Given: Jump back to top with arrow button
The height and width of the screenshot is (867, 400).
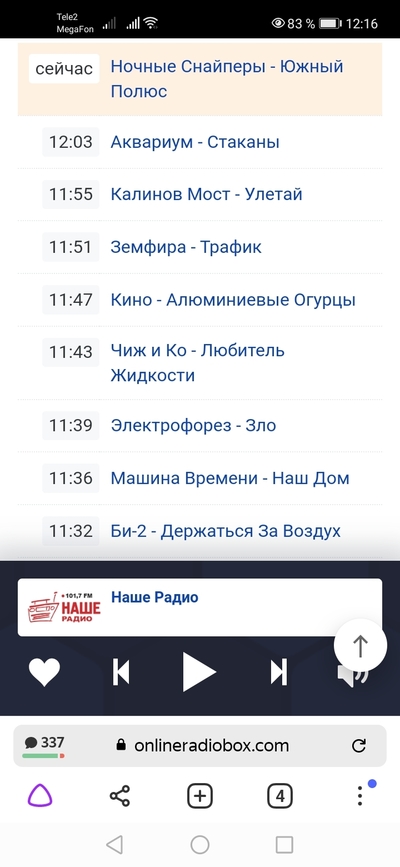Looking at the screenshot, I should coord(361,645).
